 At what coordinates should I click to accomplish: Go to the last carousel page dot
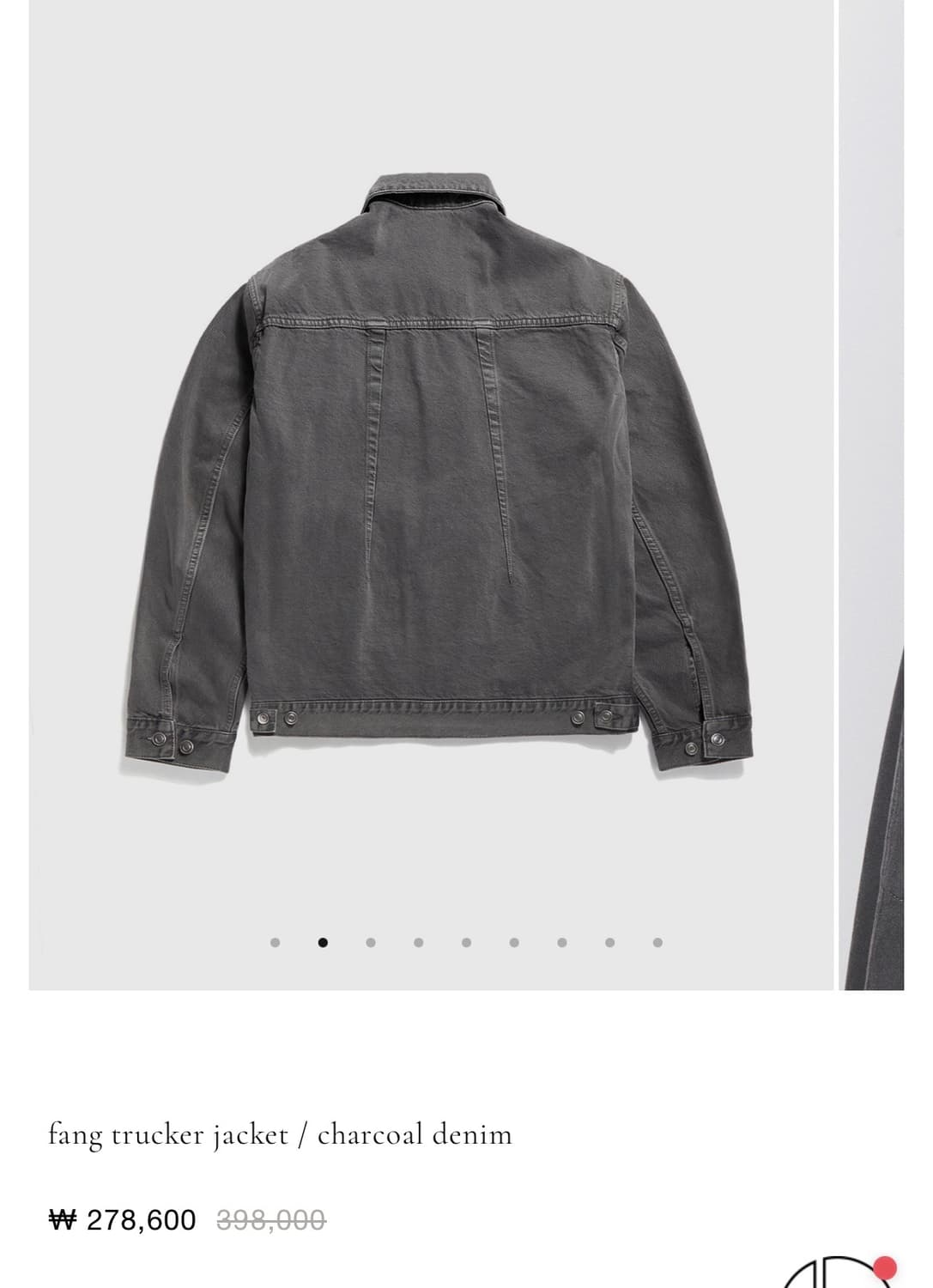point(657,942)
